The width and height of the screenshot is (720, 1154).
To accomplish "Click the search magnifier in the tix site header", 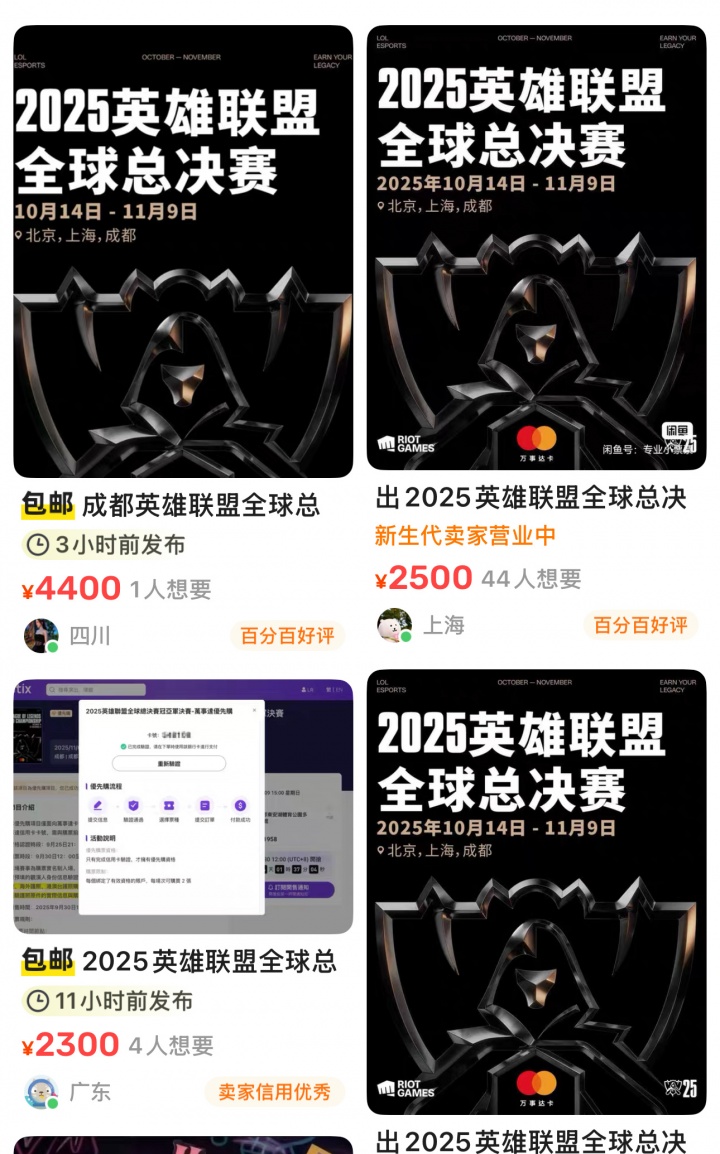I will (52, 688).
